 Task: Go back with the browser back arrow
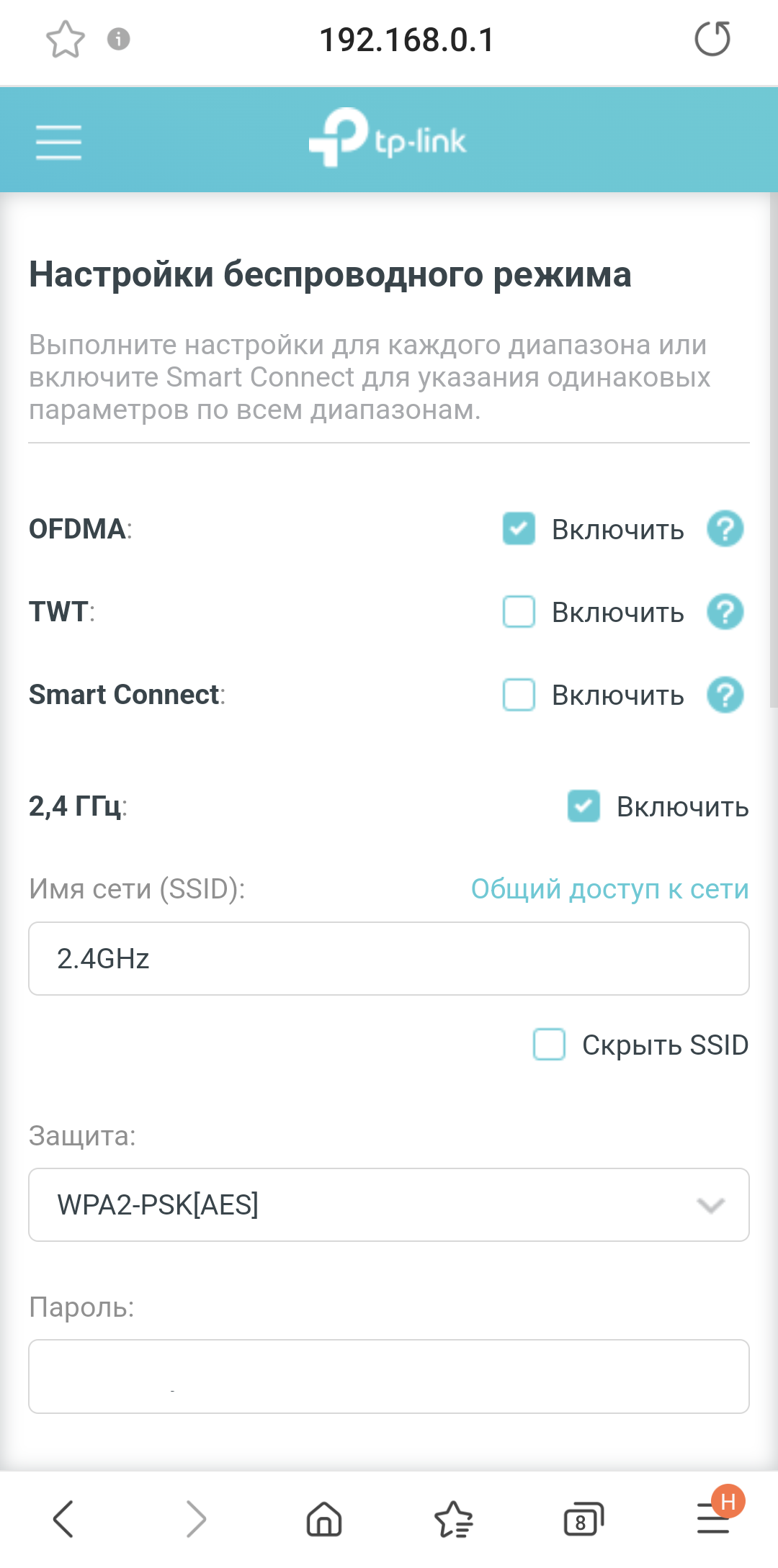(64, 1519)
